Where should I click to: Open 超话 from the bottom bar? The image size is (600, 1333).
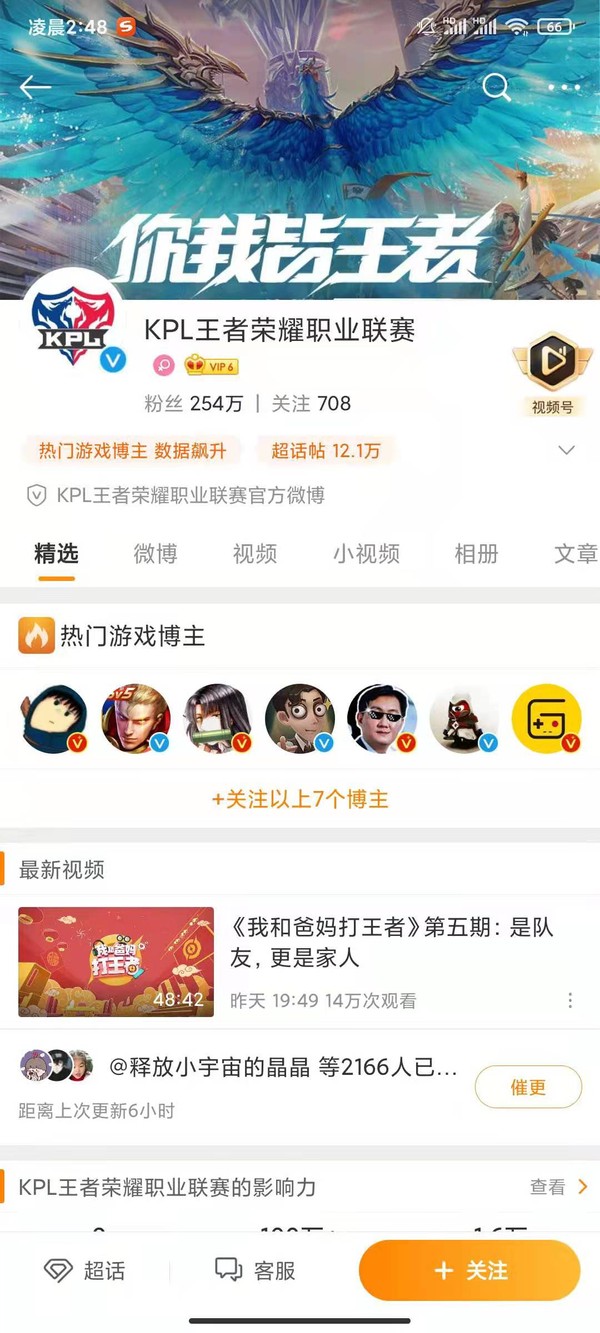click(x=86, y=1271)
